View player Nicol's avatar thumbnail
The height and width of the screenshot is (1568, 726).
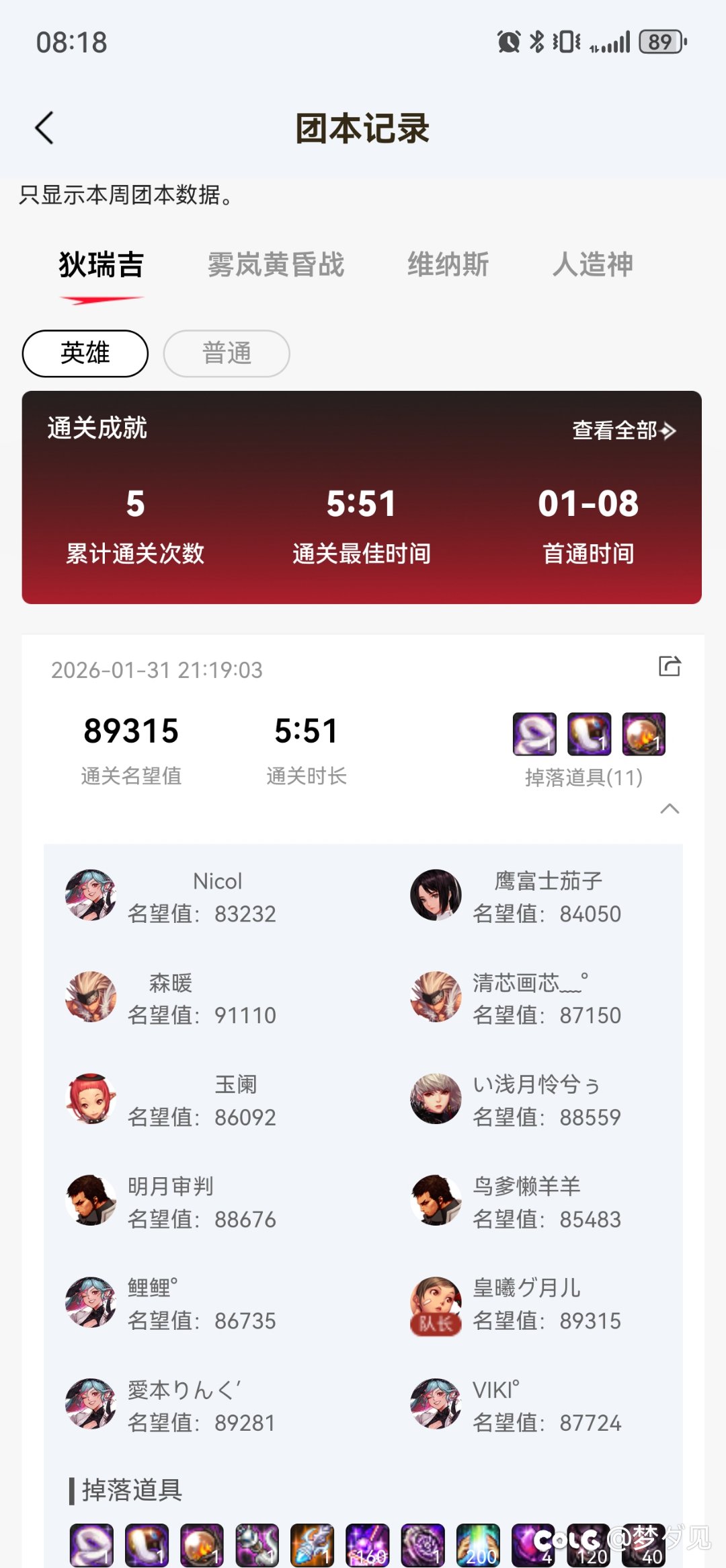tap(91, 895)
